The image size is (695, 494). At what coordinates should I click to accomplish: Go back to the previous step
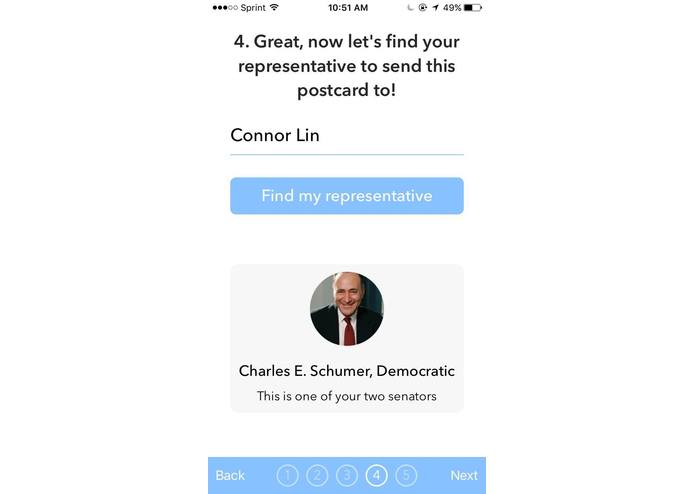(230, 475)
